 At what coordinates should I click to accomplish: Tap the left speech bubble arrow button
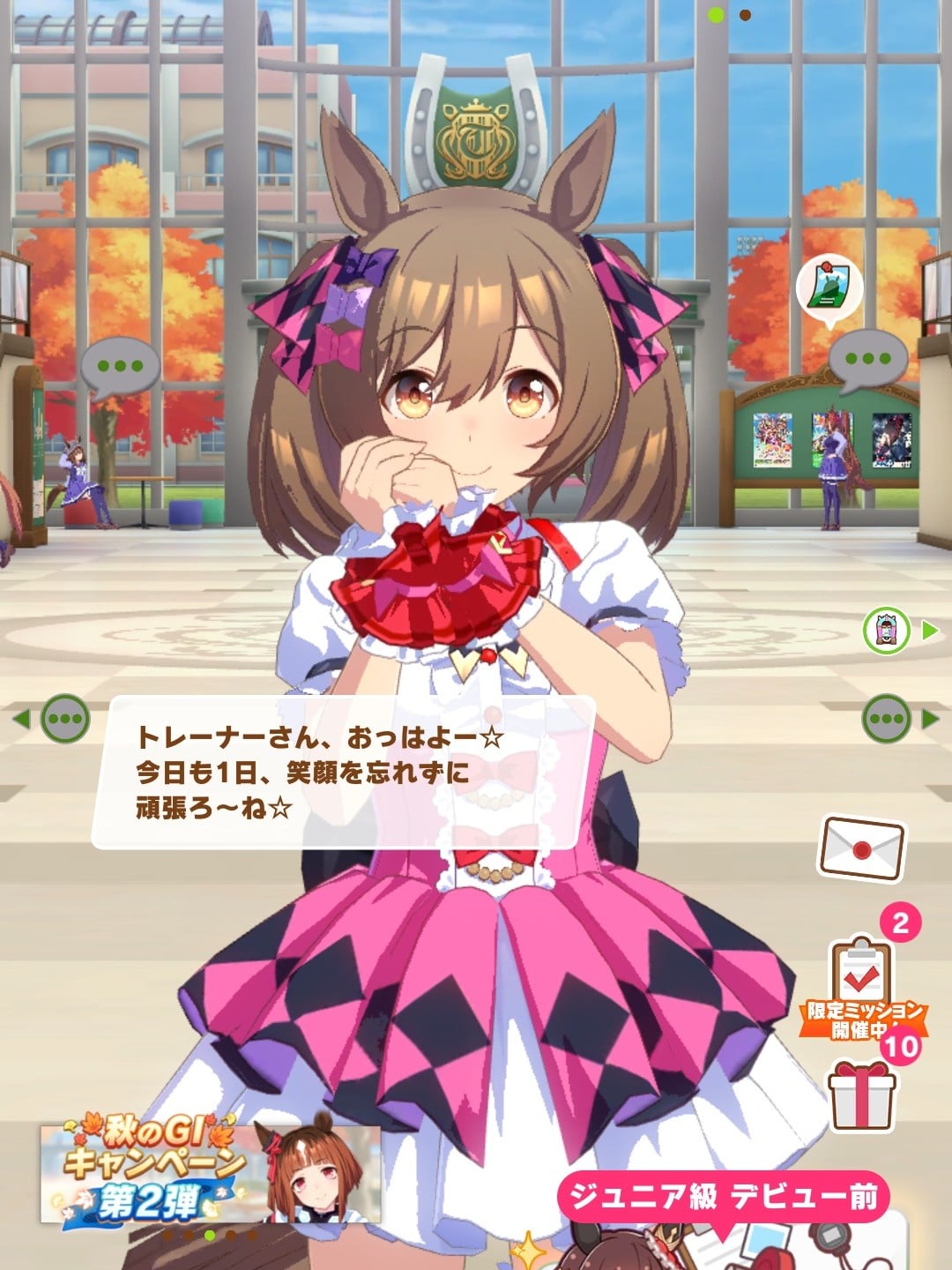pos(53,719)
